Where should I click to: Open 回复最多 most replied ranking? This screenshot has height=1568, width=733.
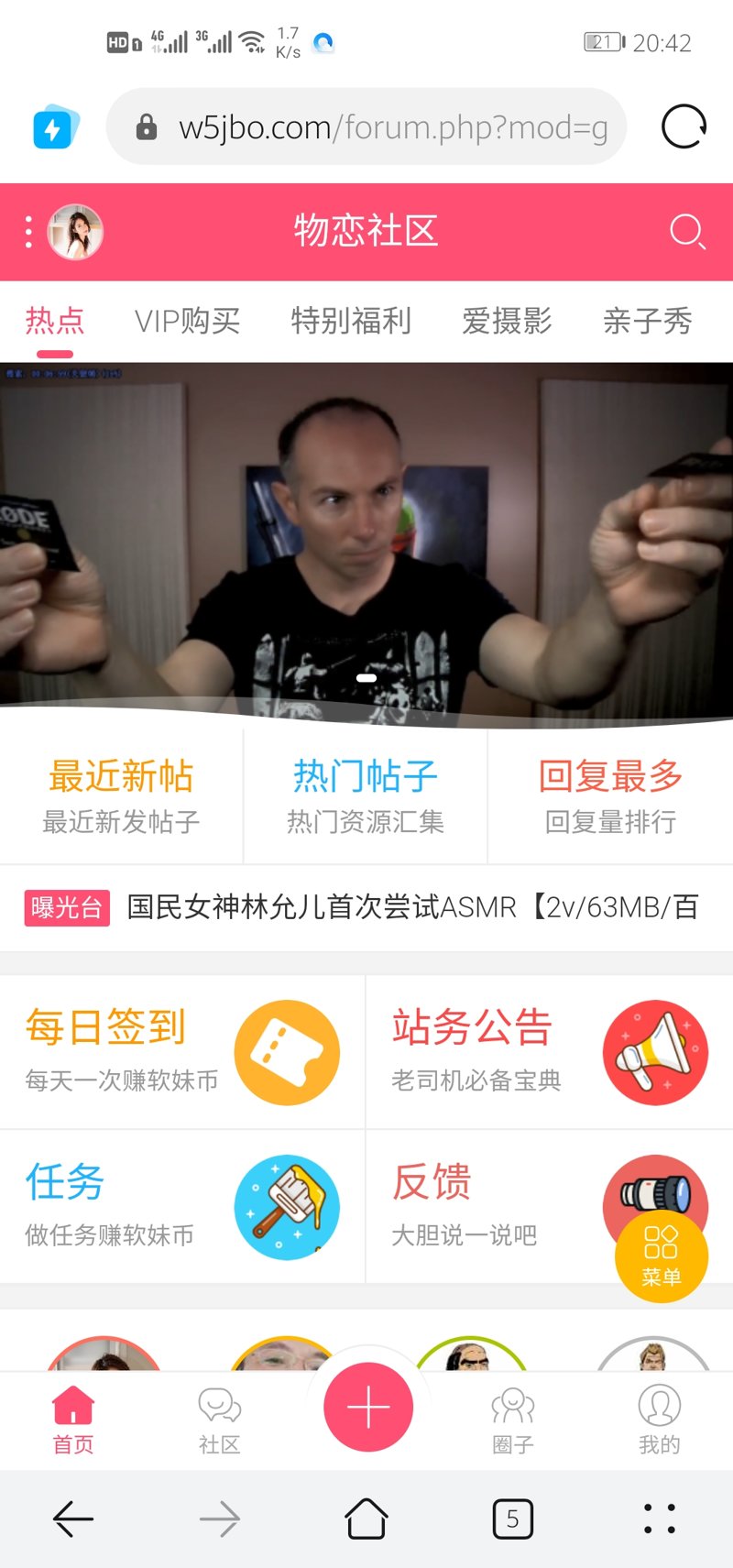pyautogui.click(x=610, y=795)
